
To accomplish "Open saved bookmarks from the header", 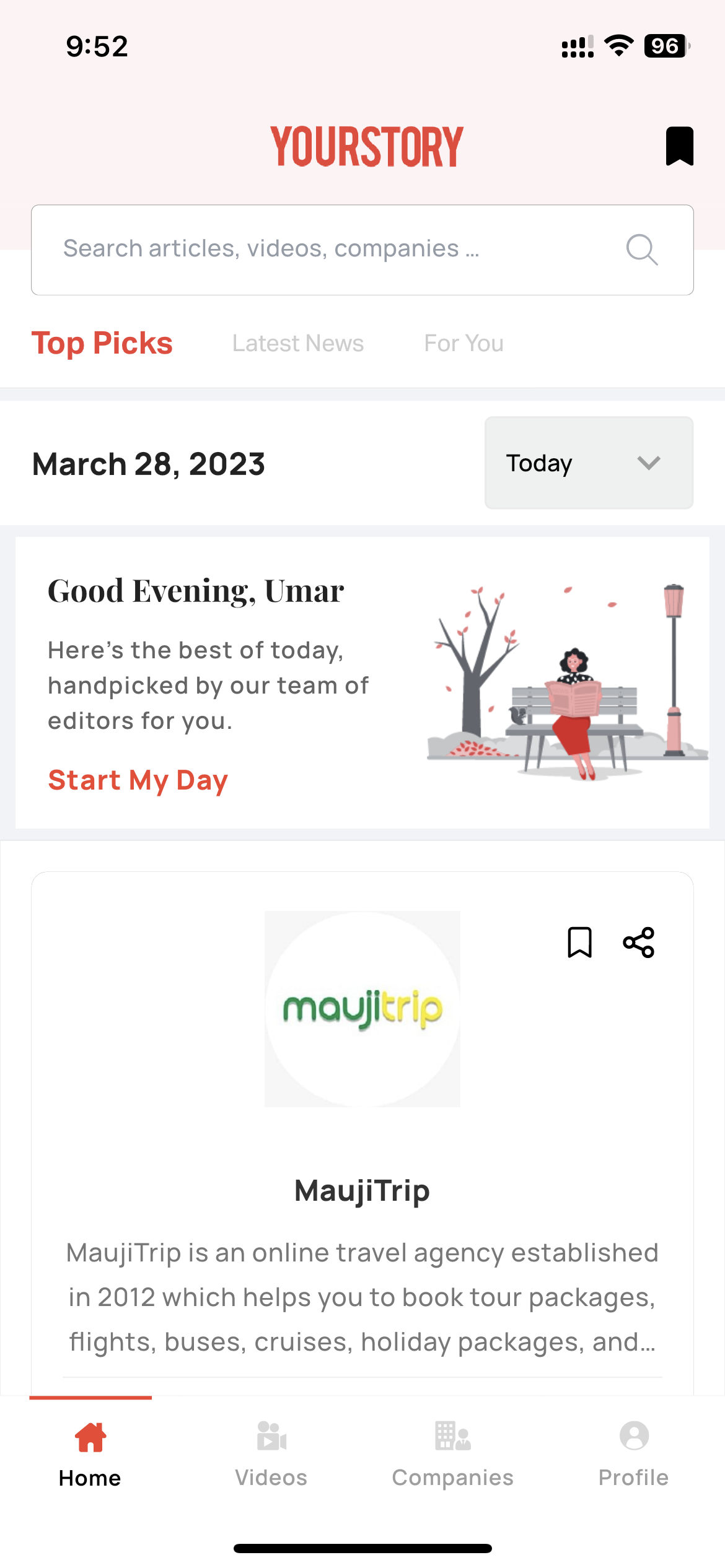I will tap(679, 146).
